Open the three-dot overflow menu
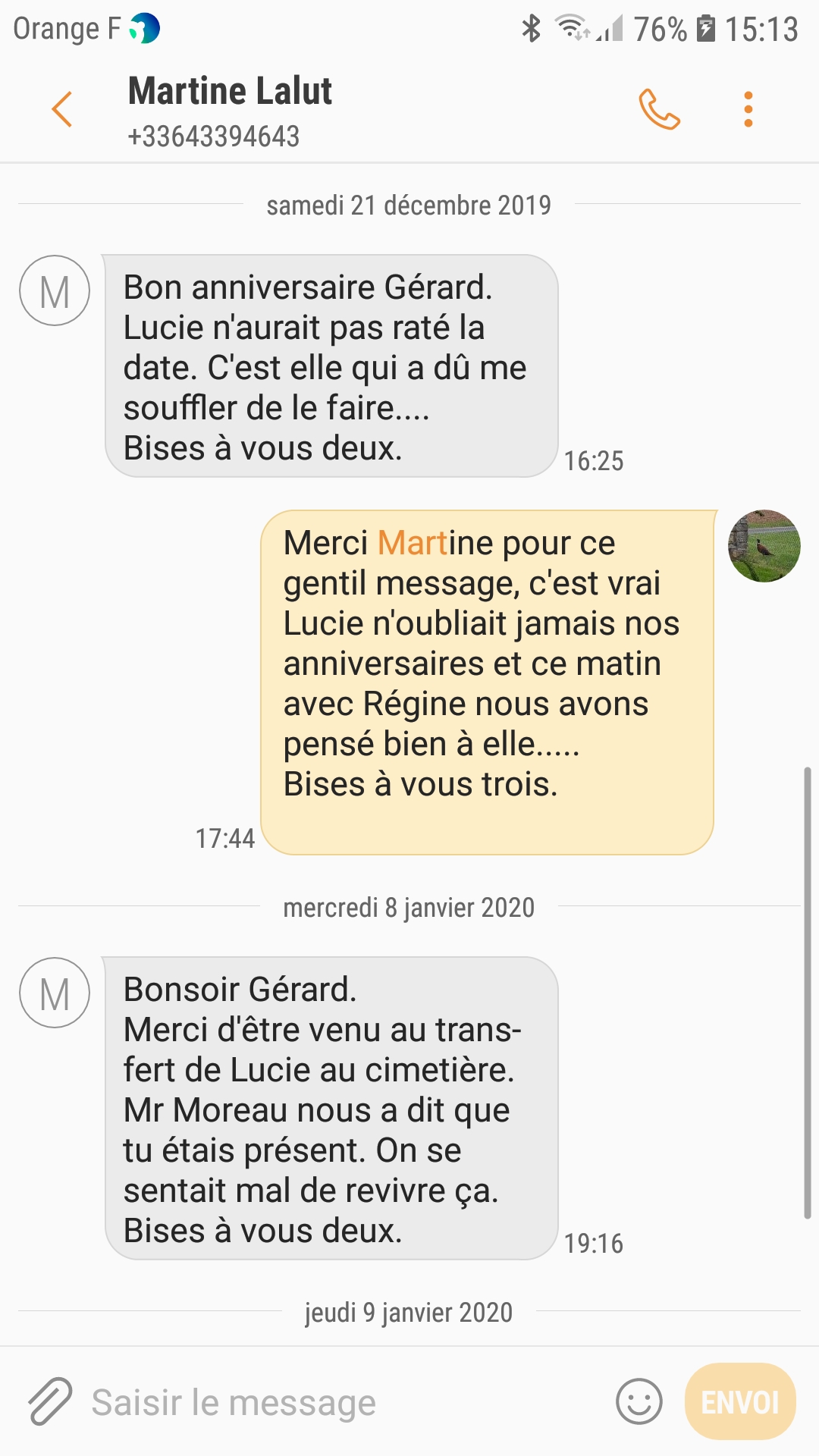This screenshot has width=819, height=1456. click(748, 109)
